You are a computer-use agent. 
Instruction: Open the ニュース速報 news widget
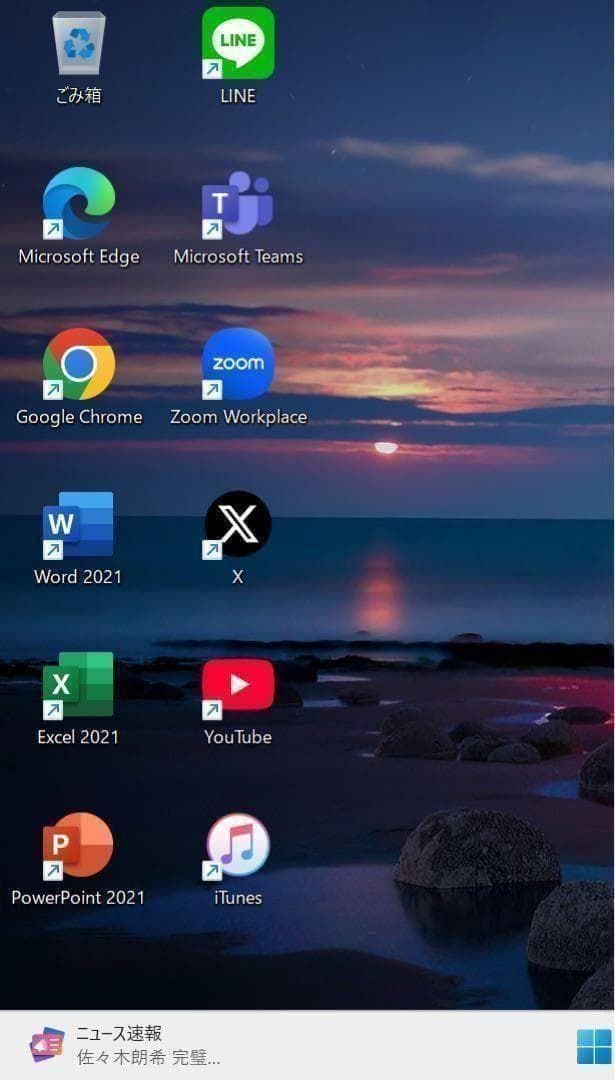pyautogui.click(x=125, y=1045)
